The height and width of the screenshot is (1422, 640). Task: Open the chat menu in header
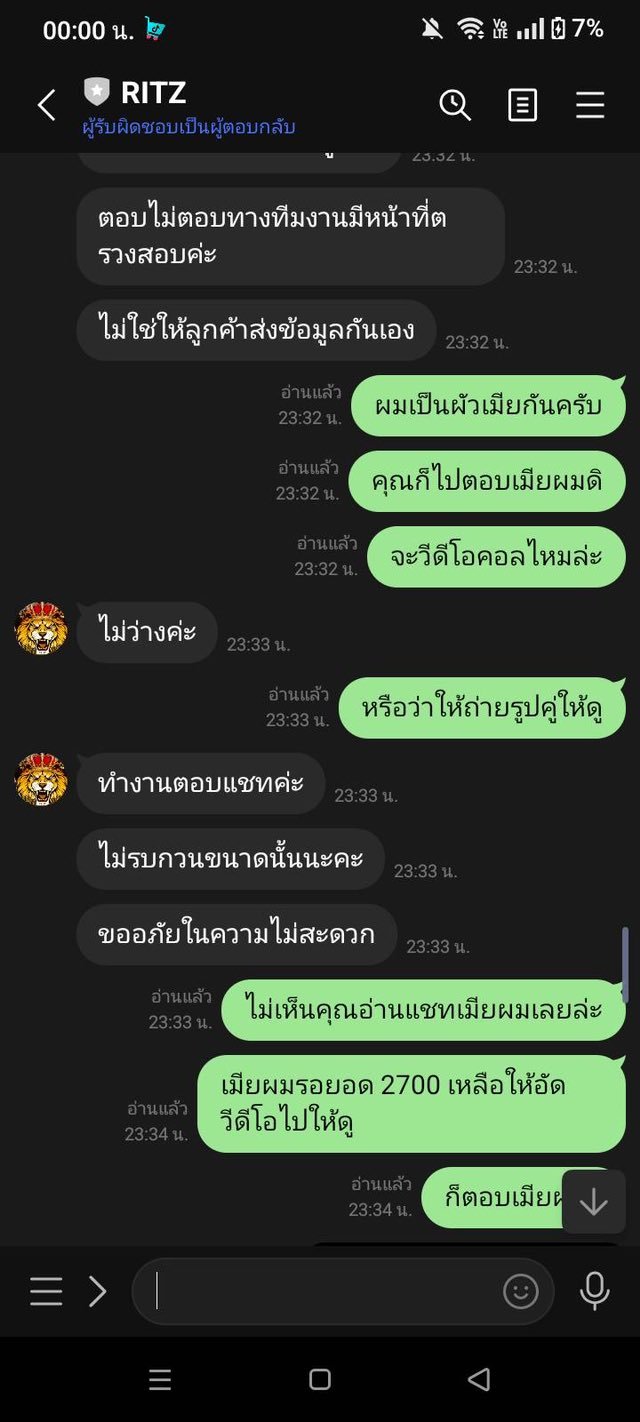[x=590, y=105]
